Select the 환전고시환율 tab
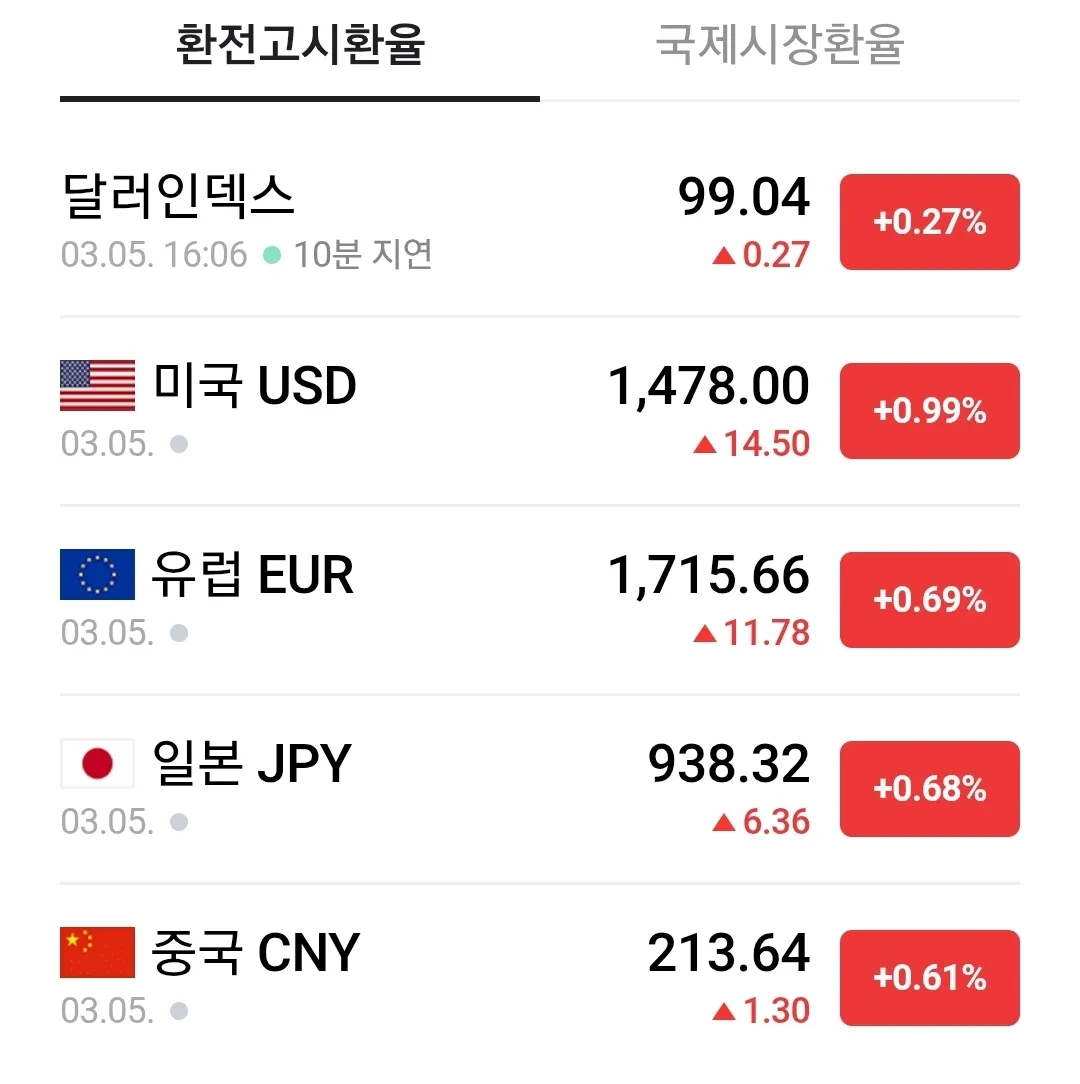The height and width of the screenshot is (1084, 1080). 300,46
